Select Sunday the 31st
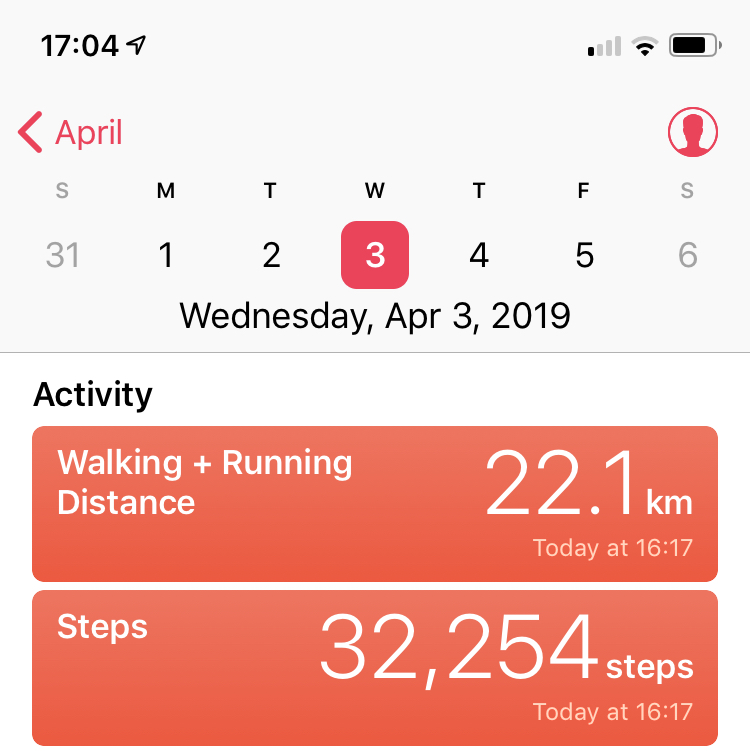Image resolution: width=750 pixels, height=751 pixels. pos(62,256)
